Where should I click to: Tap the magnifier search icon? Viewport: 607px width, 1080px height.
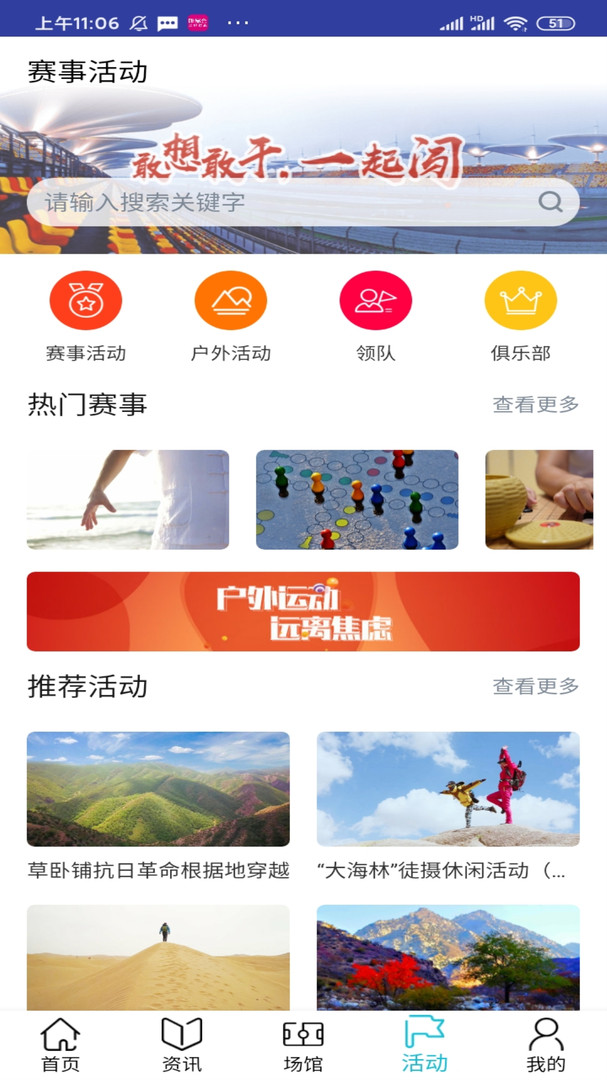550,202
